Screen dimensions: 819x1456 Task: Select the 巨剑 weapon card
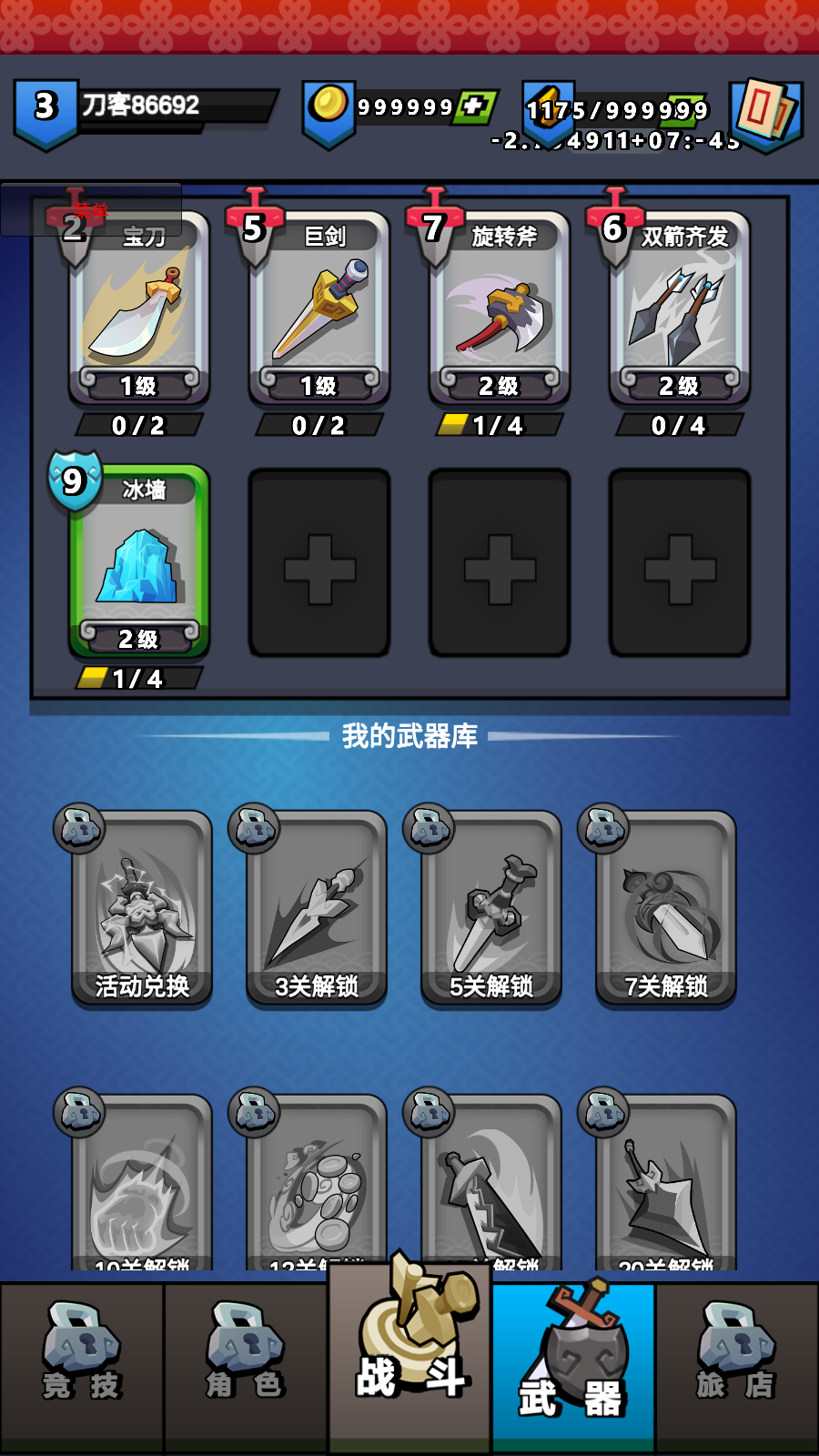(x=319, y=309)
